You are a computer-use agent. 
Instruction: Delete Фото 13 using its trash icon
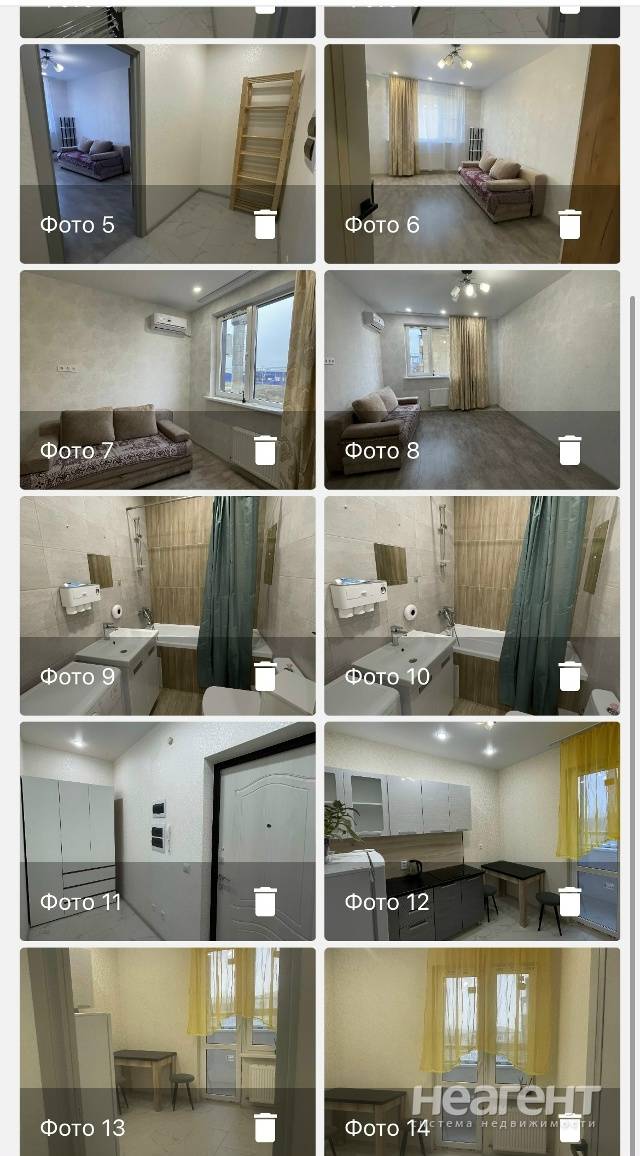coord(265,1128)
